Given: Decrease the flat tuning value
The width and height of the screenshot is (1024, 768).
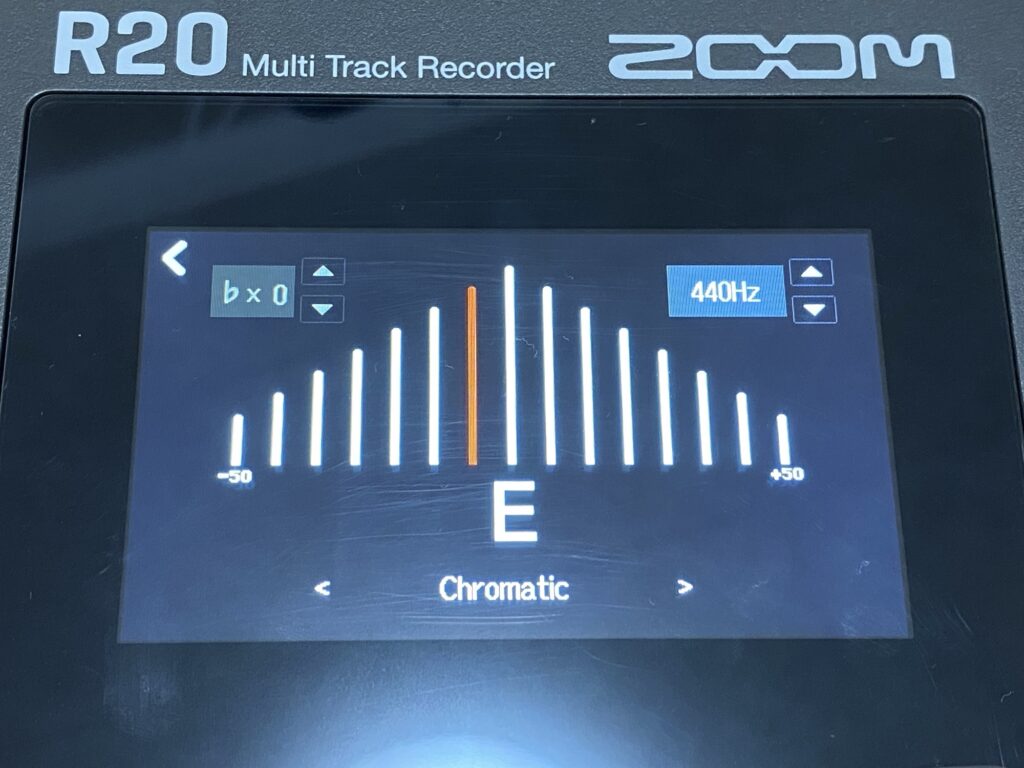Looking at the screenshot, I should point(322,309).
